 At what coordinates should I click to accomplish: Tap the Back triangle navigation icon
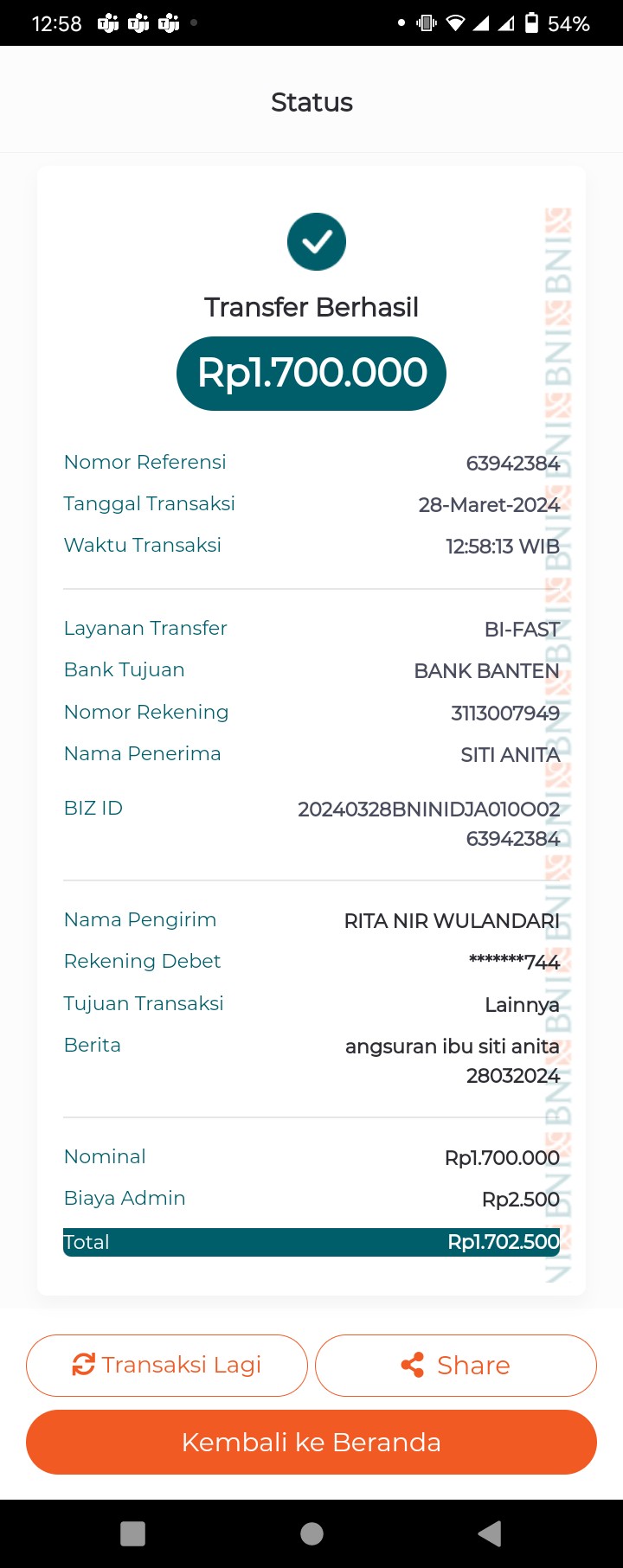(489, 1531)
